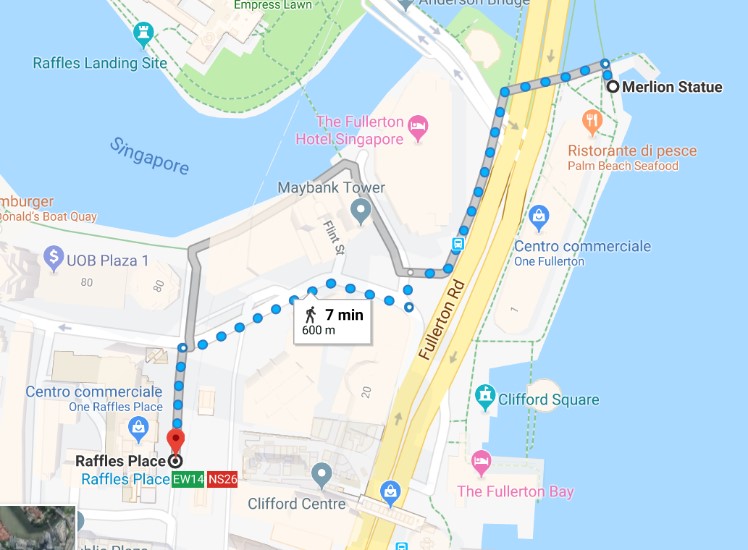Open One Raffles Place shopping marker
Screen dimensions: 748x550
click(140, 431)
